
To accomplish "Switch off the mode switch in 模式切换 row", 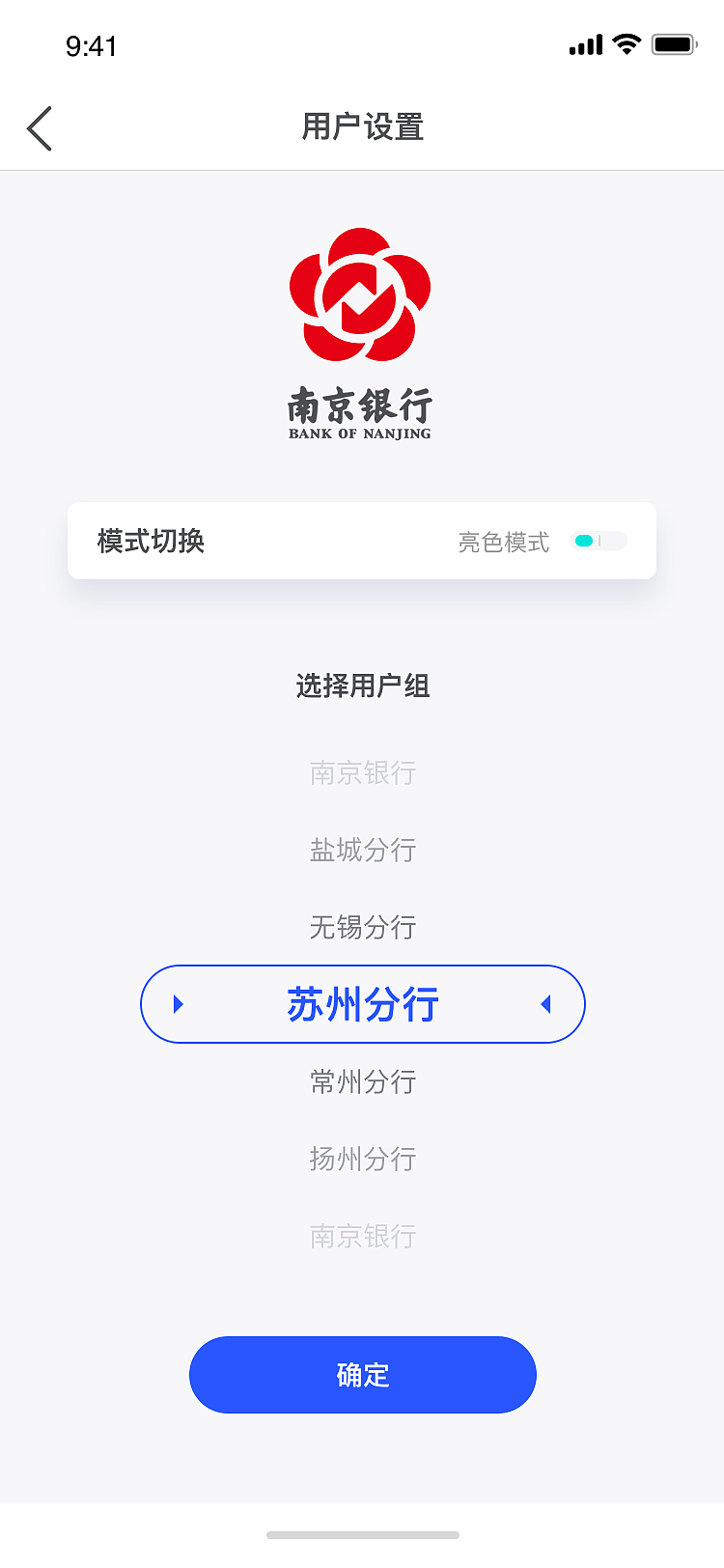I will coord(599,541).
